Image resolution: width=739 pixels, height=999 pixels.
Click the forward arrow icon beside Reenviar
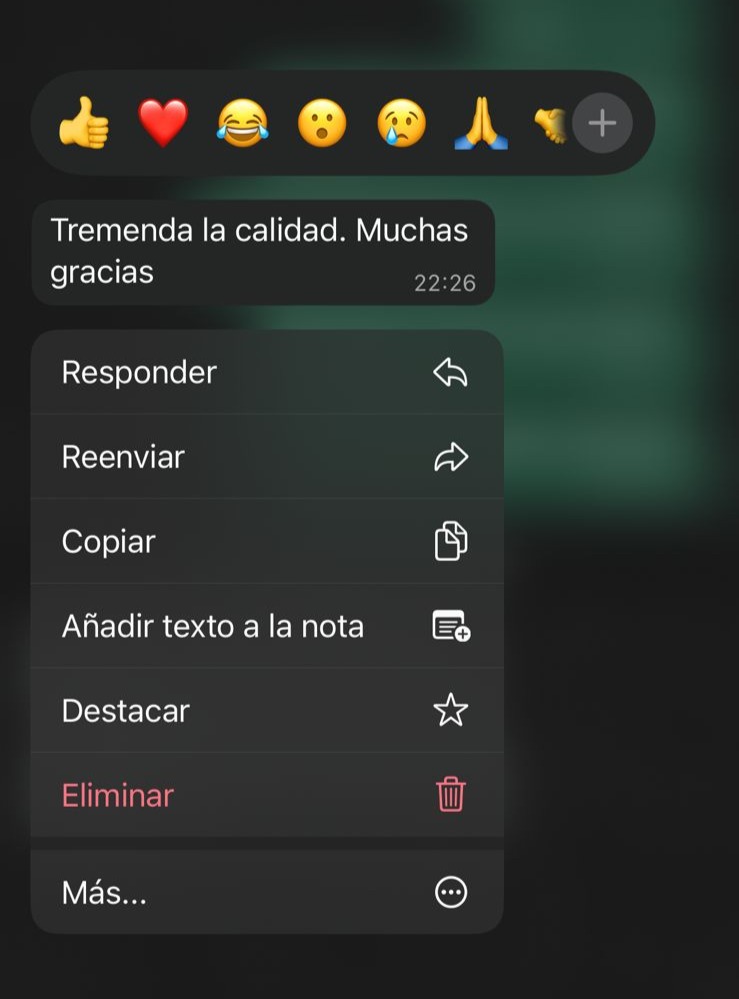tap(452, 457)
